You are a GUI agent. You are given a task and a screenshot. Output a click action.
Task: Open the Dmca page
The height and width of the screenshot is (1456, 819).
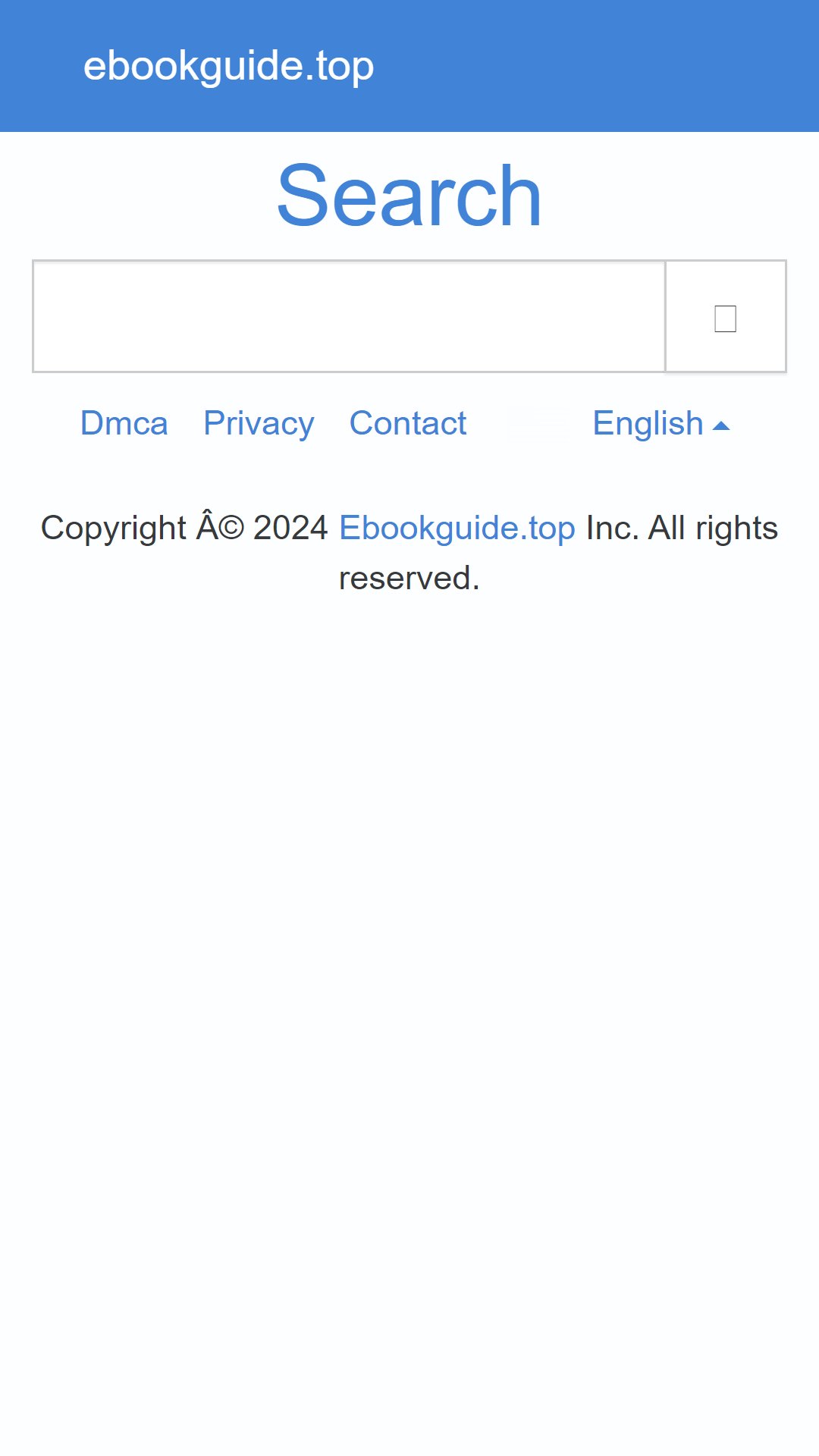point(124,423)
